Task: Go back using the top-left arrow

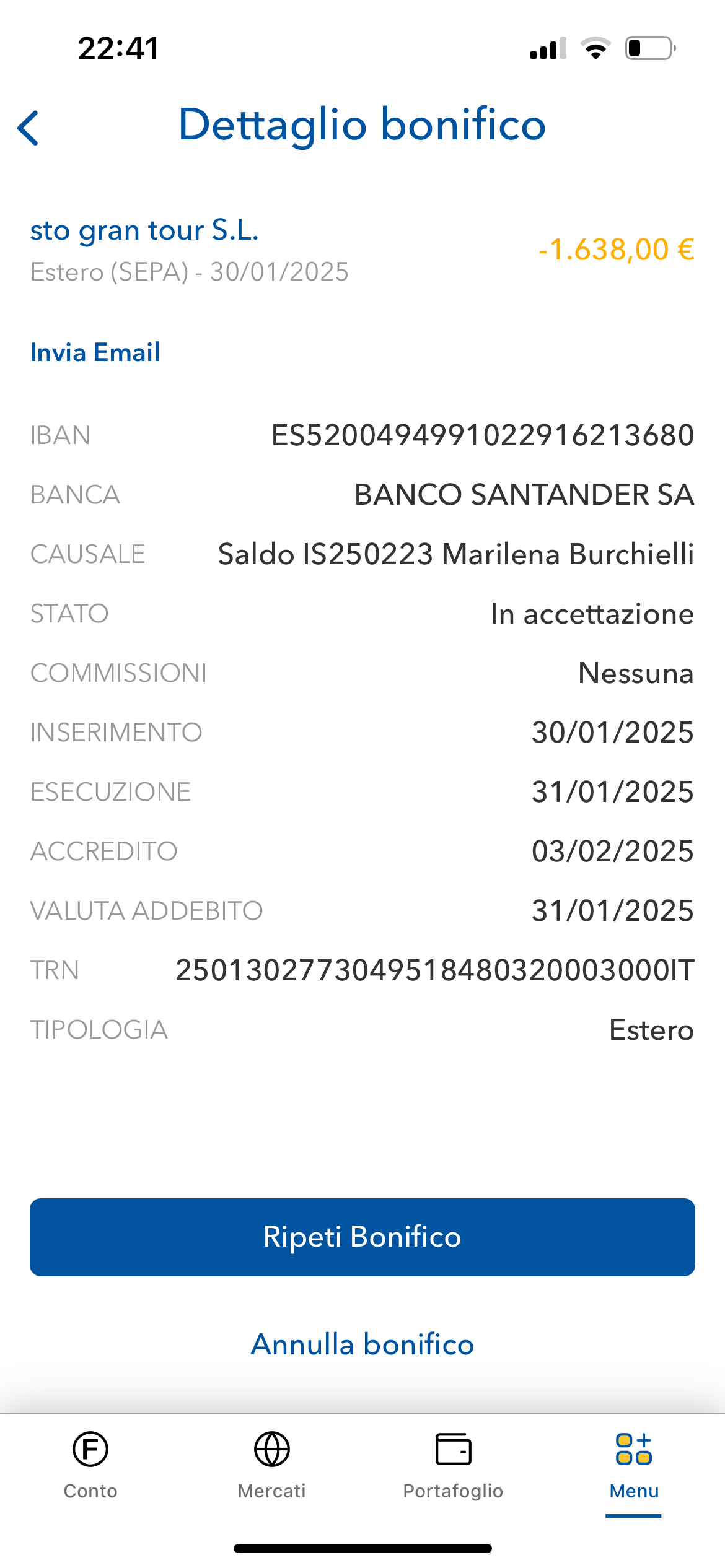Action: 29,128
